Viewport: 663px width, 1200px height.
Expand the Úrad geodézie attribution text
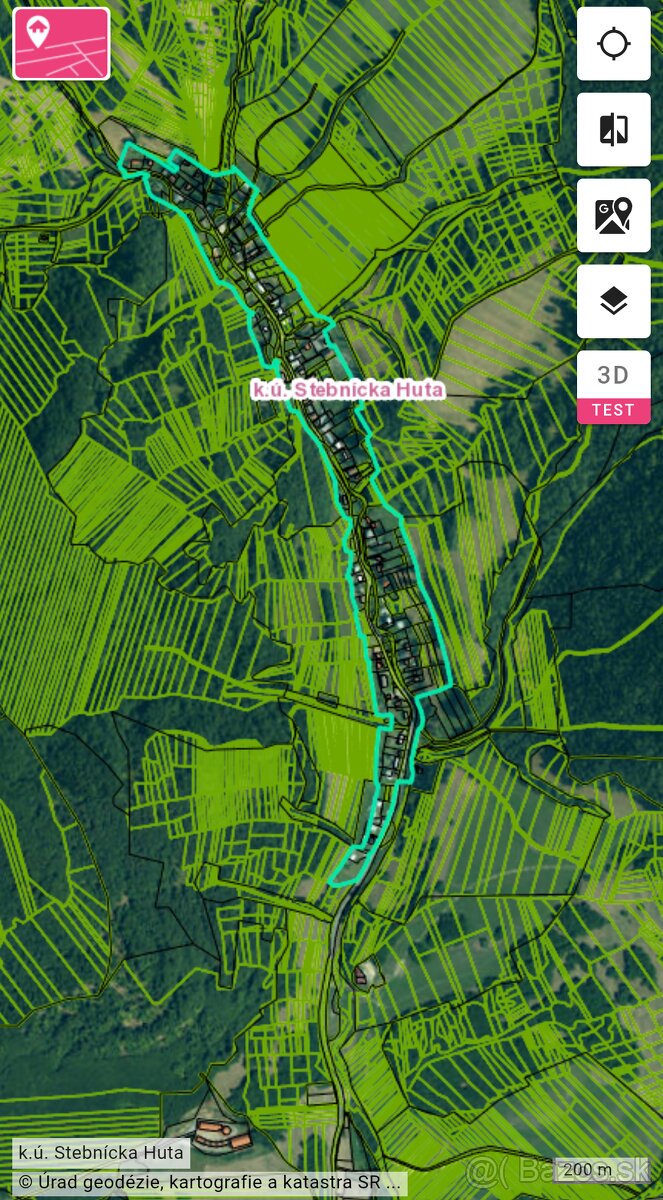pyautogui.click(x=209, y=1181)
